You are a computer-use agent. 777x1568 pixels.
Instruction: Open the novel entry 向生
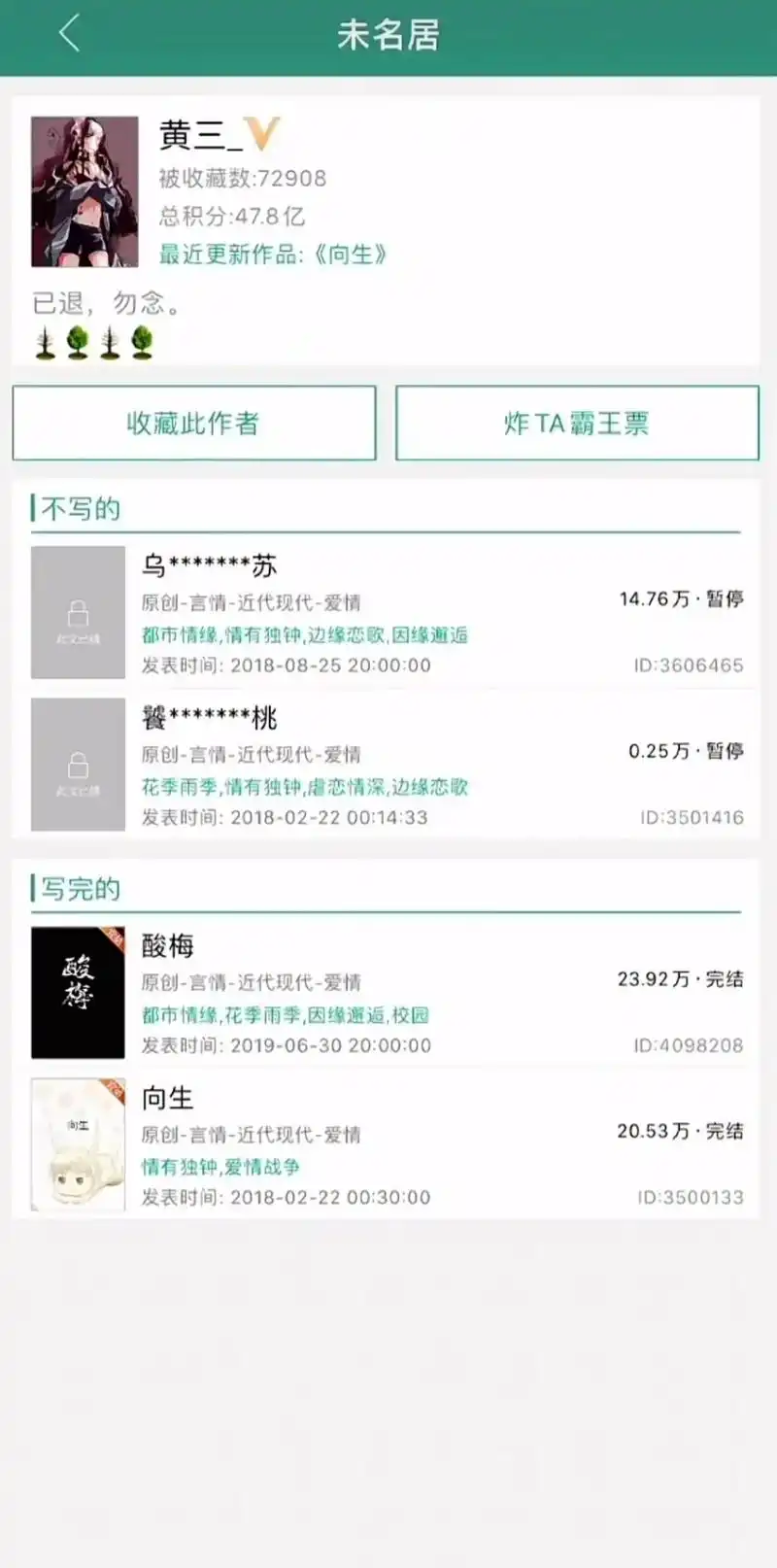pos(167,1100)
